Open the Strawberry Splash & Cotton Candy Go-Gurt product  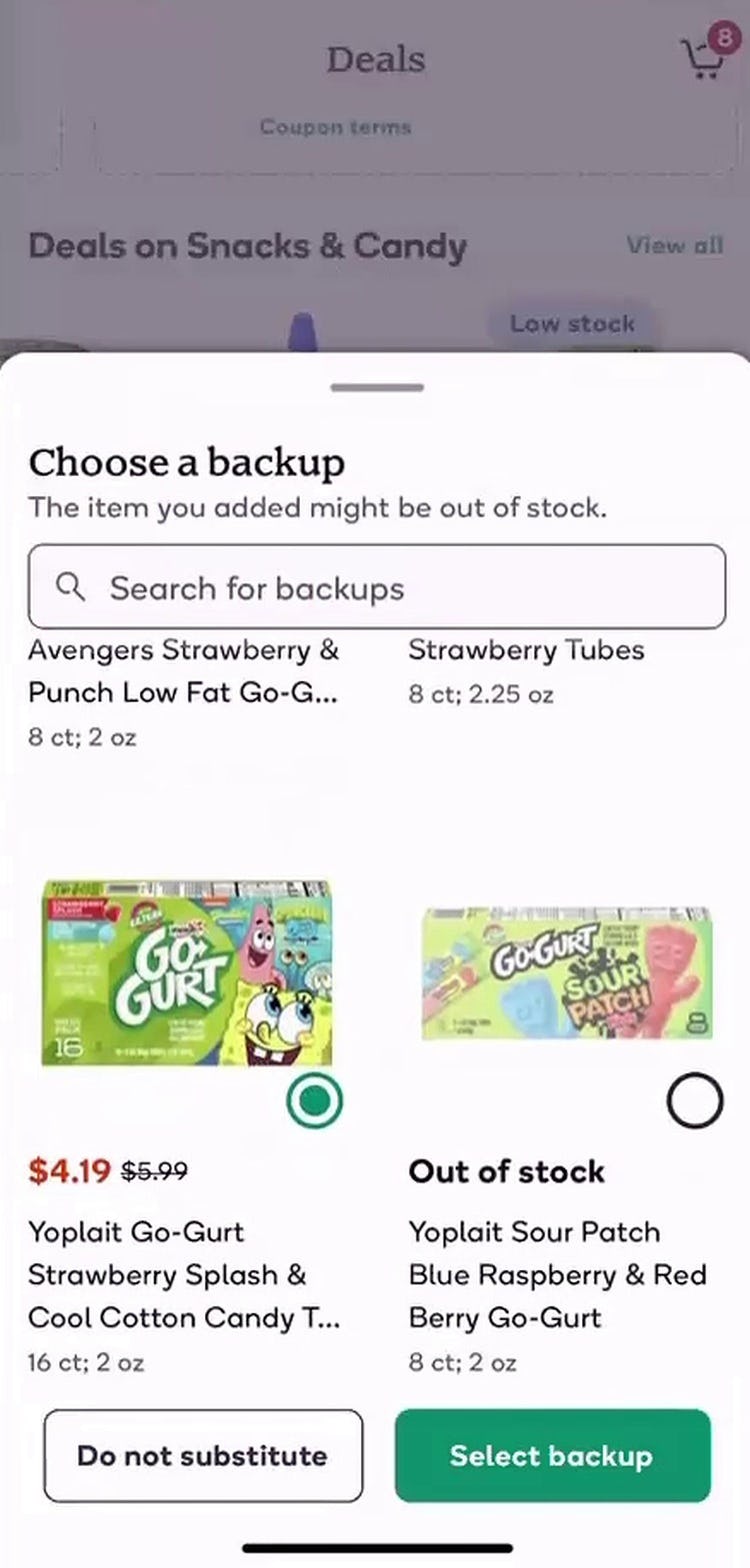pyautogui.click(x=187, y=973)
